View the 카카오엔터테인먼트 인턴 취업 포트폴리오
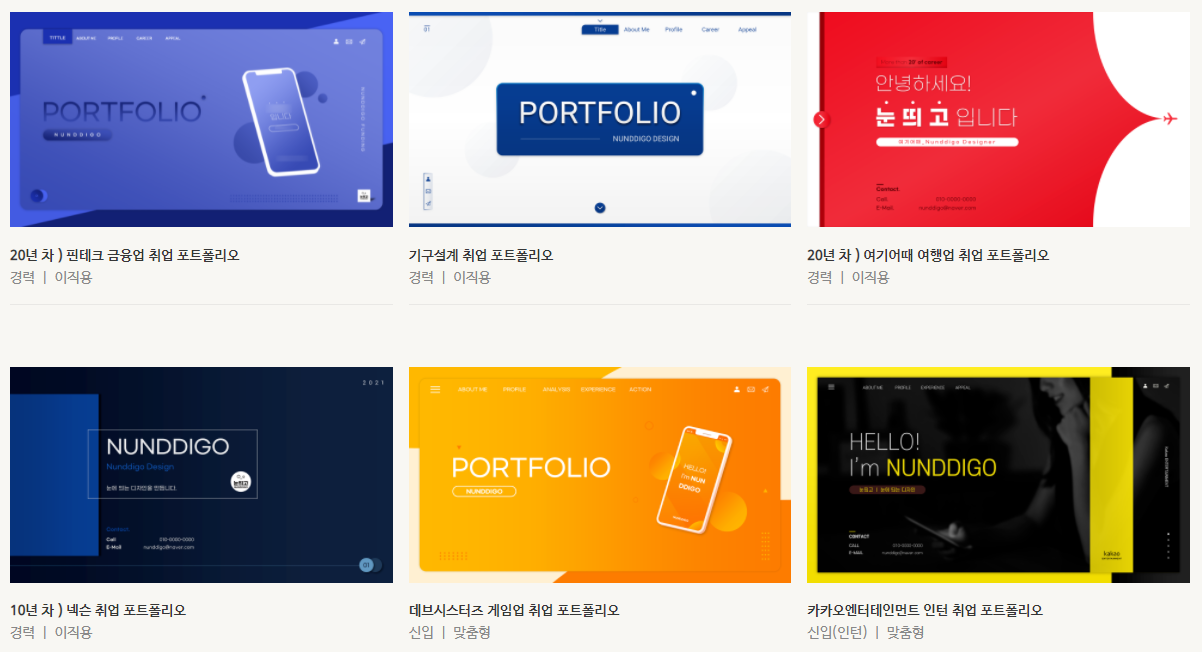The height and width of the screenshot is (652, 1202). [998, 475]
